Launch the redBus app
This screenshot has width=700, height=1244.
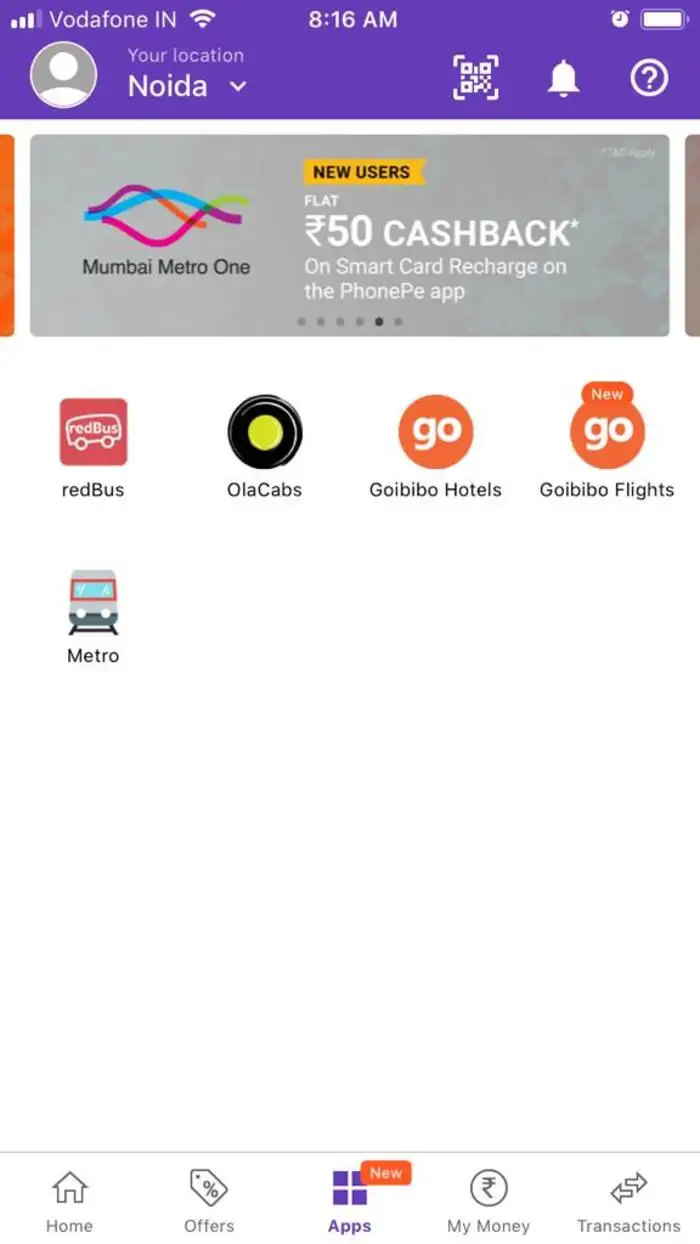(93, 433)
